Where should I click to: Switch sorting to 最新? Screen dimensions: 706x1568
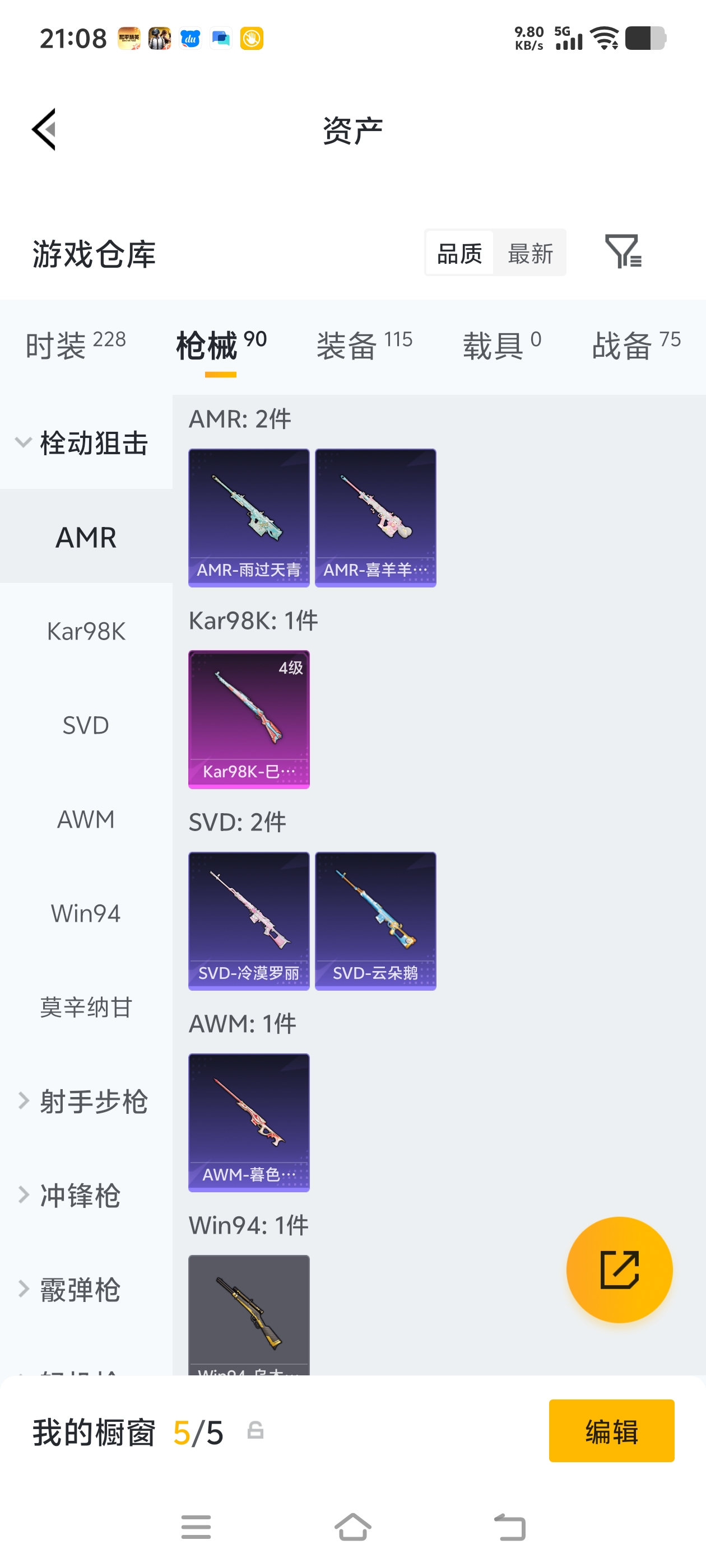pos(529,253)
